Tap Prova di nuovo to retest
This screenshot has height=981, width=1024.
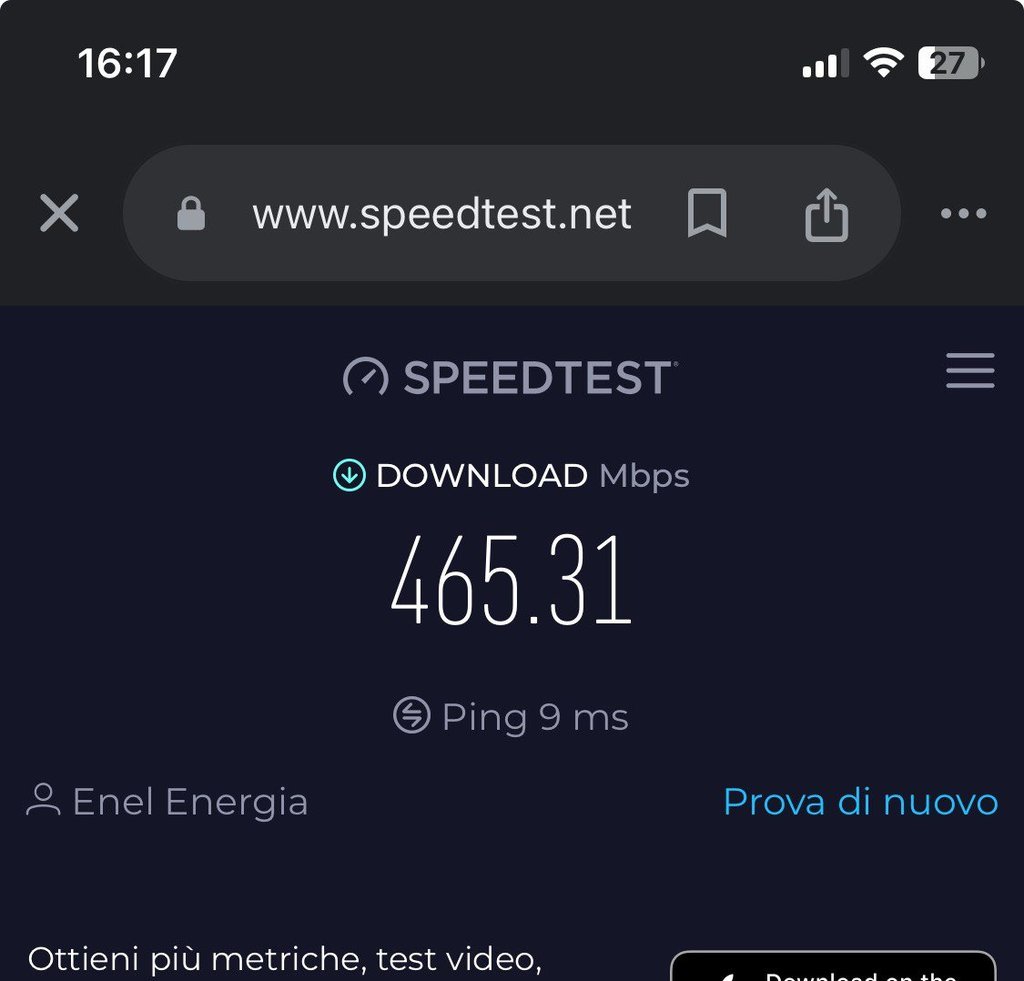860,802
